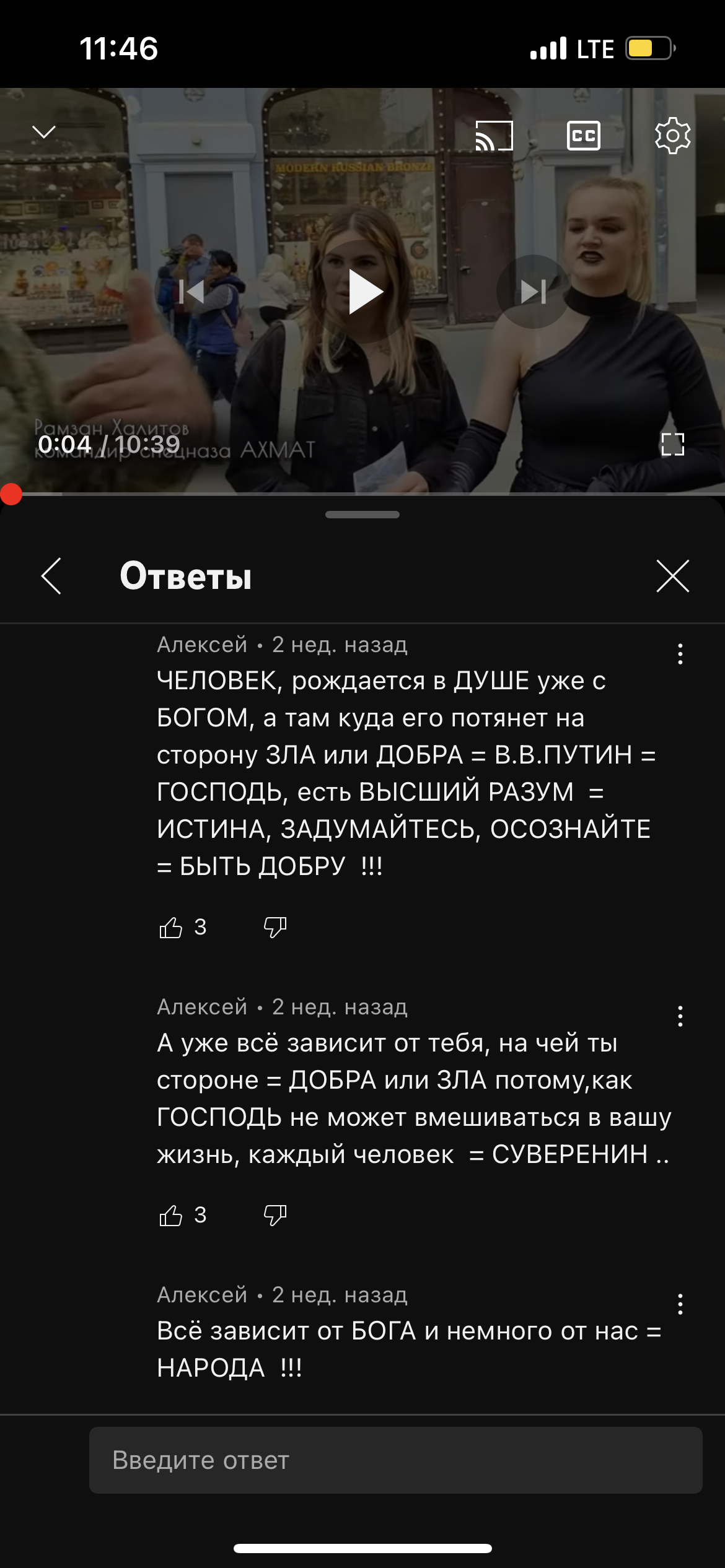Go to the previous video
The height and width of the screenshot is (1568, 725).
191,292
